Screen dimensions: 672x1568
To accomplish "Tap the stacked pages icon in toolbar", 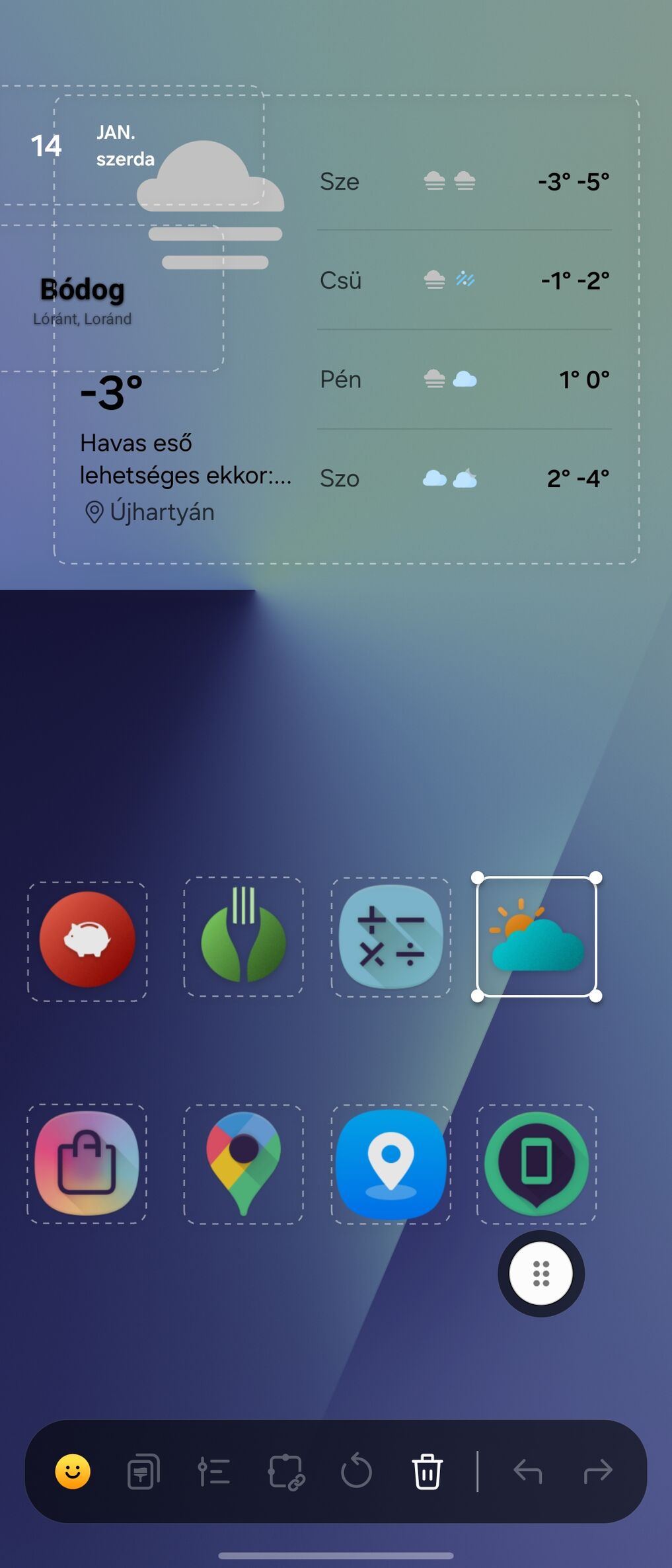I will click(143, 1471).
